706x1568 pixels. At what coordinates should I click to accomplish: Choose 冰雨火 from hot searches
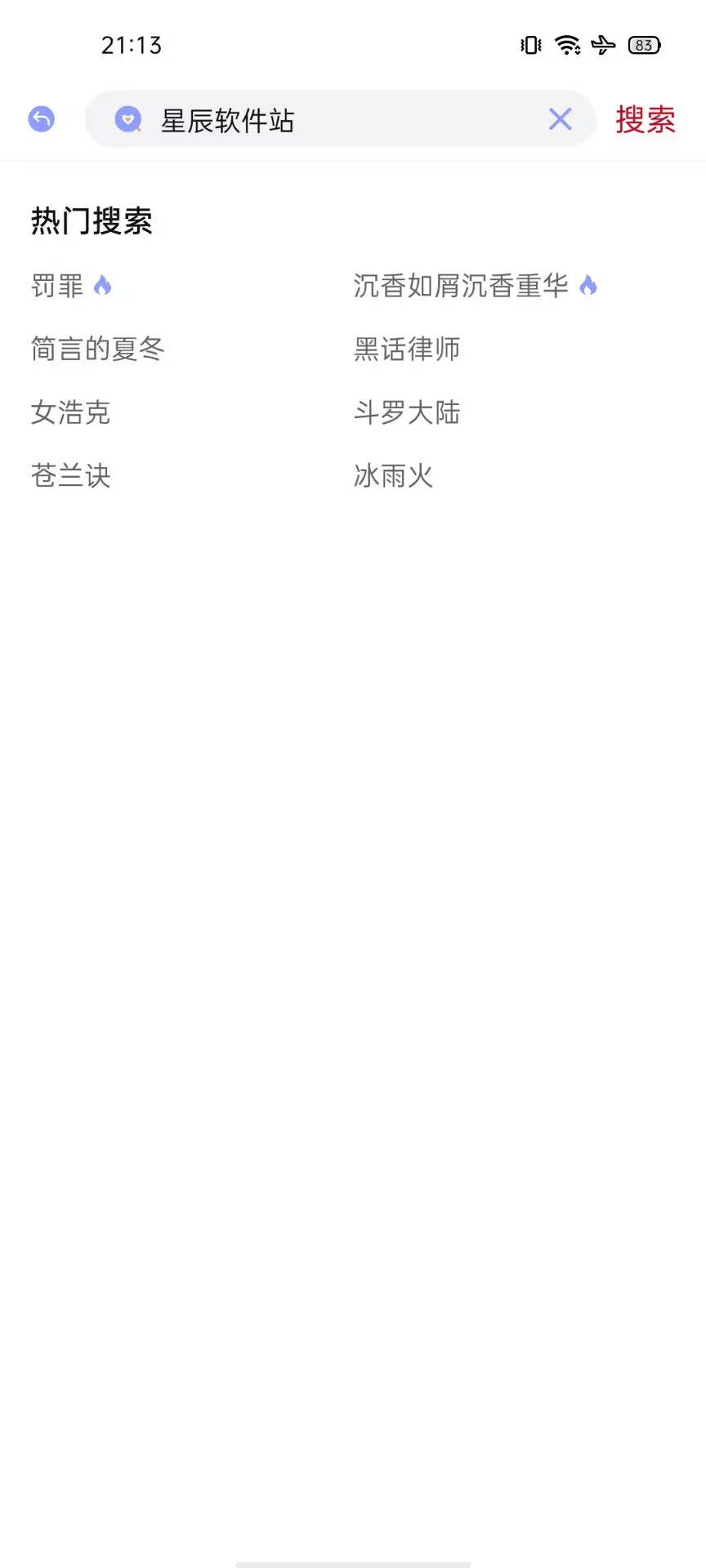(394, 475)
